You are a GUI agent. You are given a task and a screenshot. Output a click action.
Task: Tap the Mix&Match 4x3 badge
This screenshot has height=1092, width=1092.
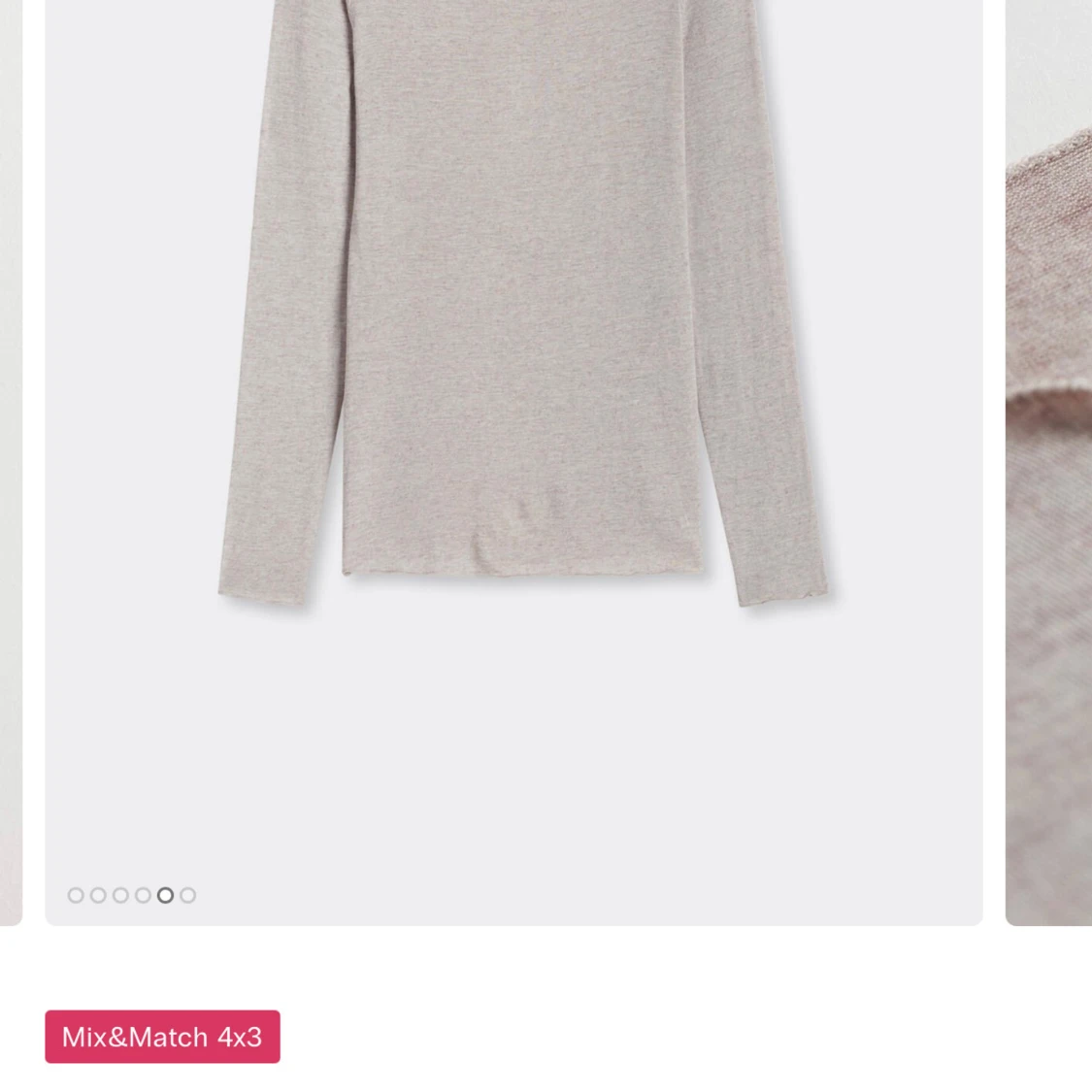(162, 1037)
